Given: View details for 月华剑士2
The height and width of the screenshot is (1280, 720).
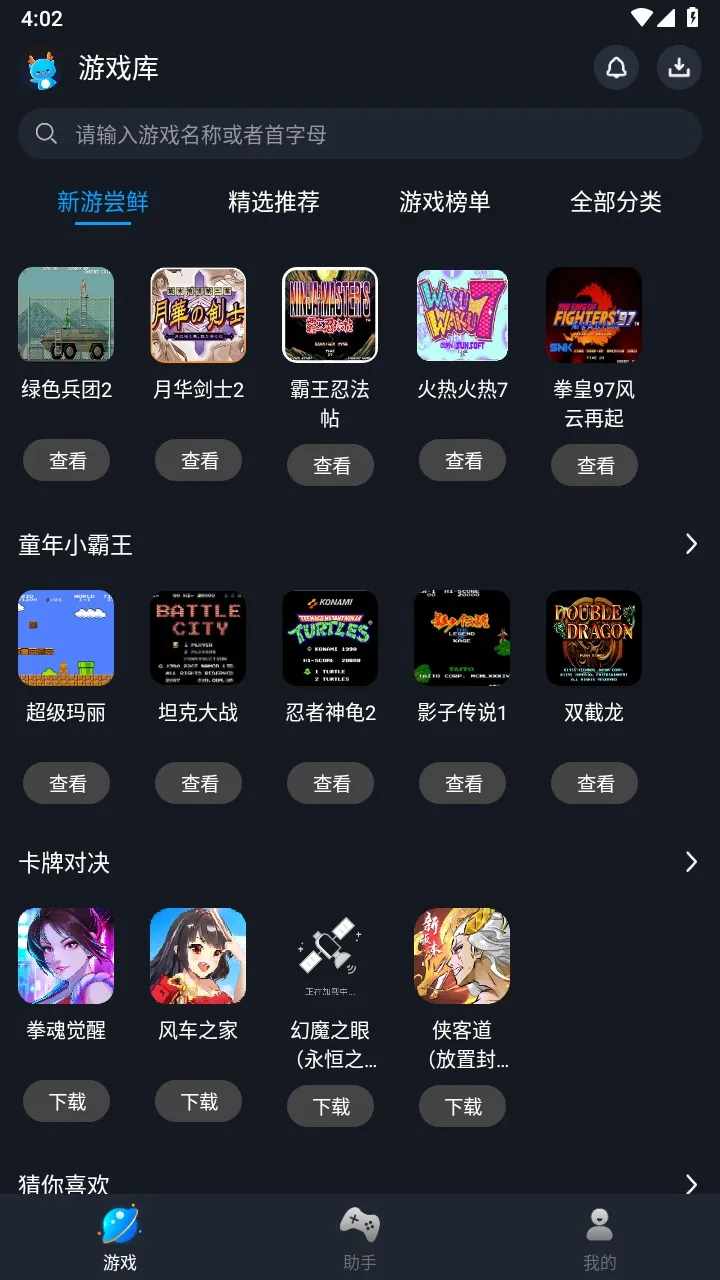Looking at the screenshot, I should pyautogui.click(x=199, y=461).
